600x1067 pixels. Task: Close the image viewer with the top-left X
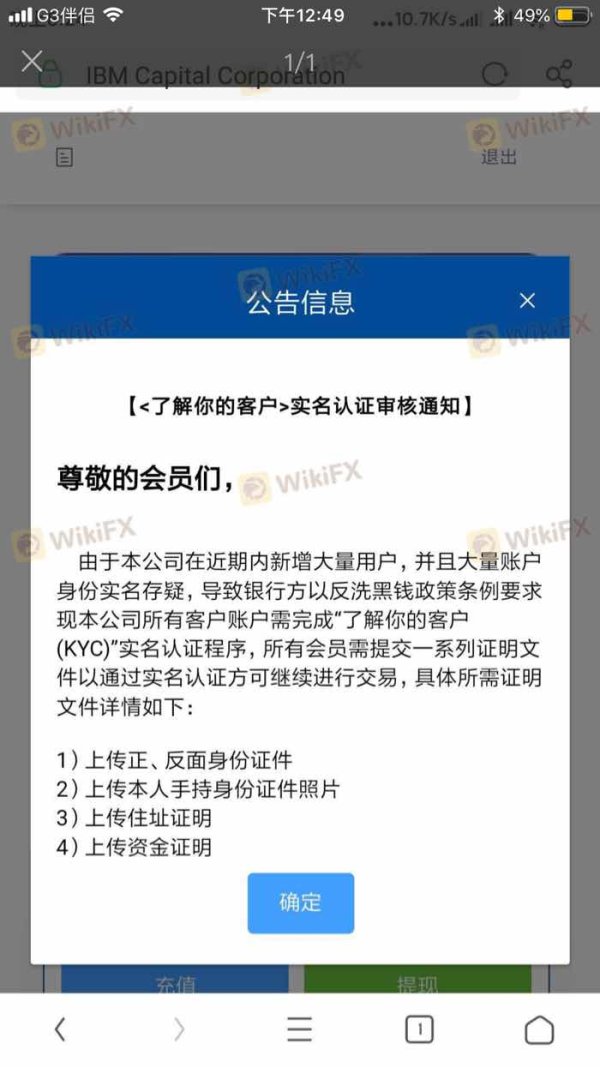pos(32,61)
